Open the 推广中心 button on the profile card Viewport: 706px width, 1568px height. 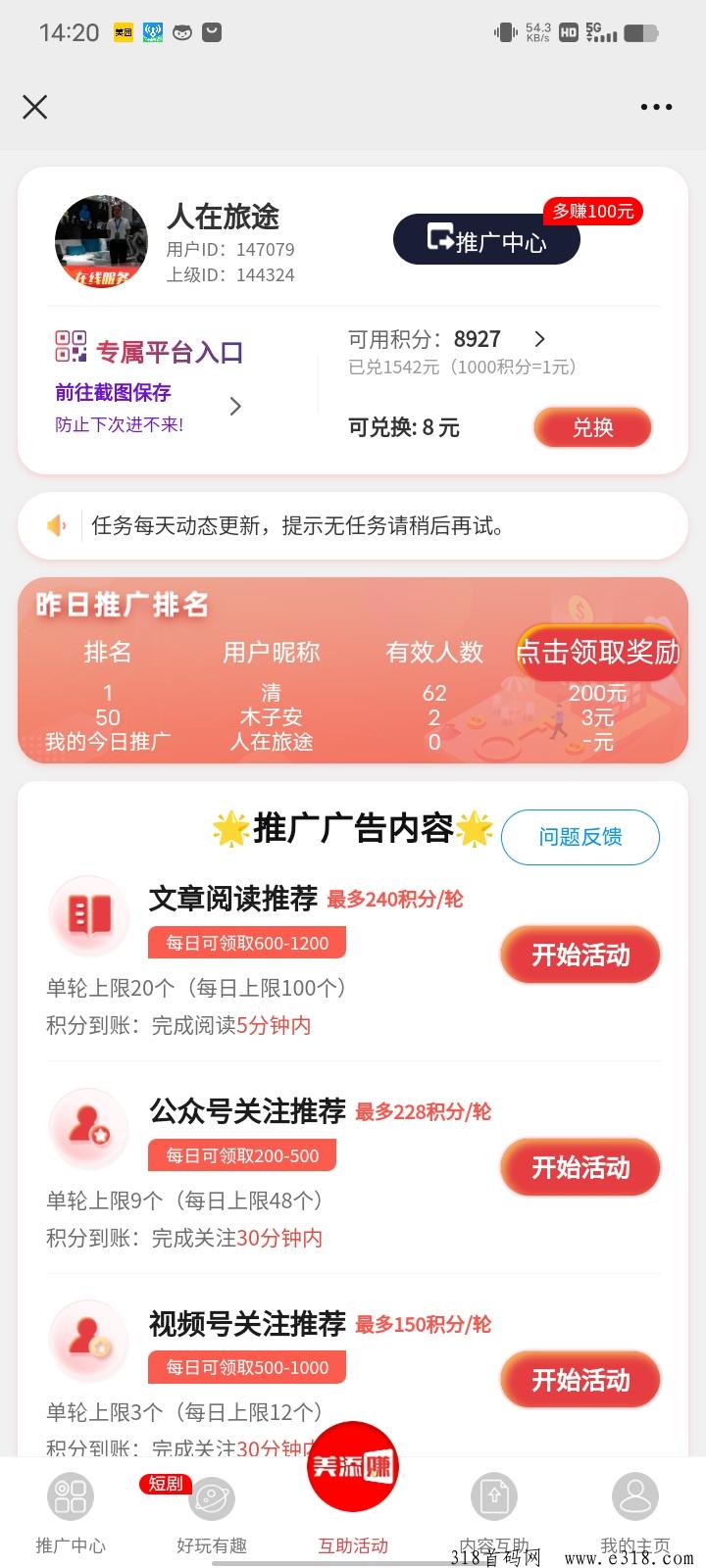pyautogui.click(x=486, y=240)
